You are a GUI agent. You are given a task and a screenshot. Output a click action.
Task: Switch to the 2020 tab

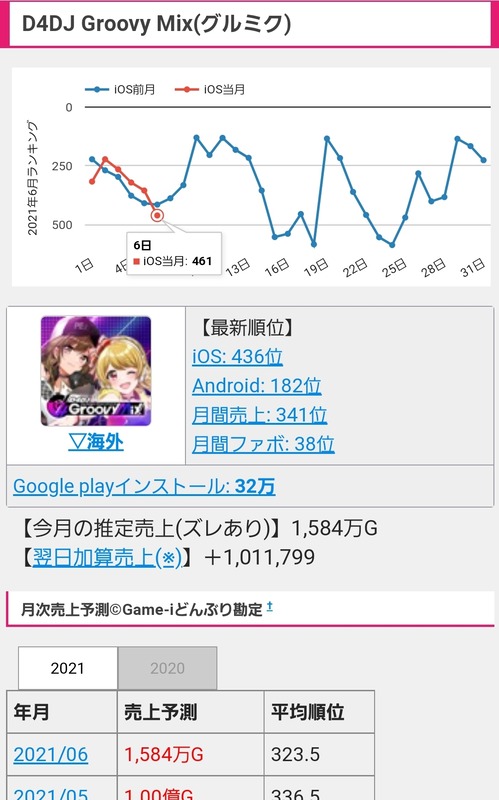167,668
